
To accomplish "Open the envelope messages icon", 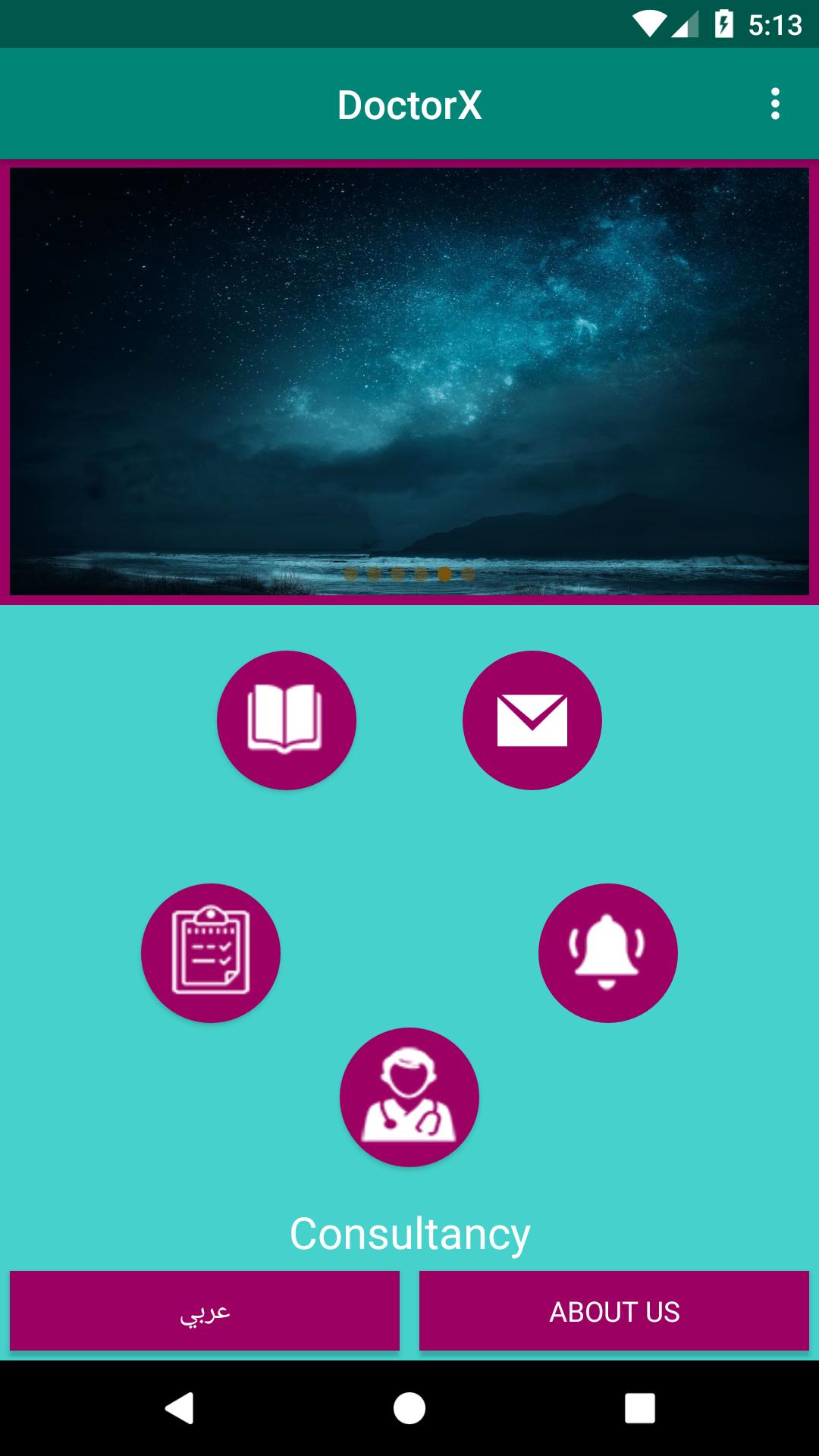I will pos(532,720).
